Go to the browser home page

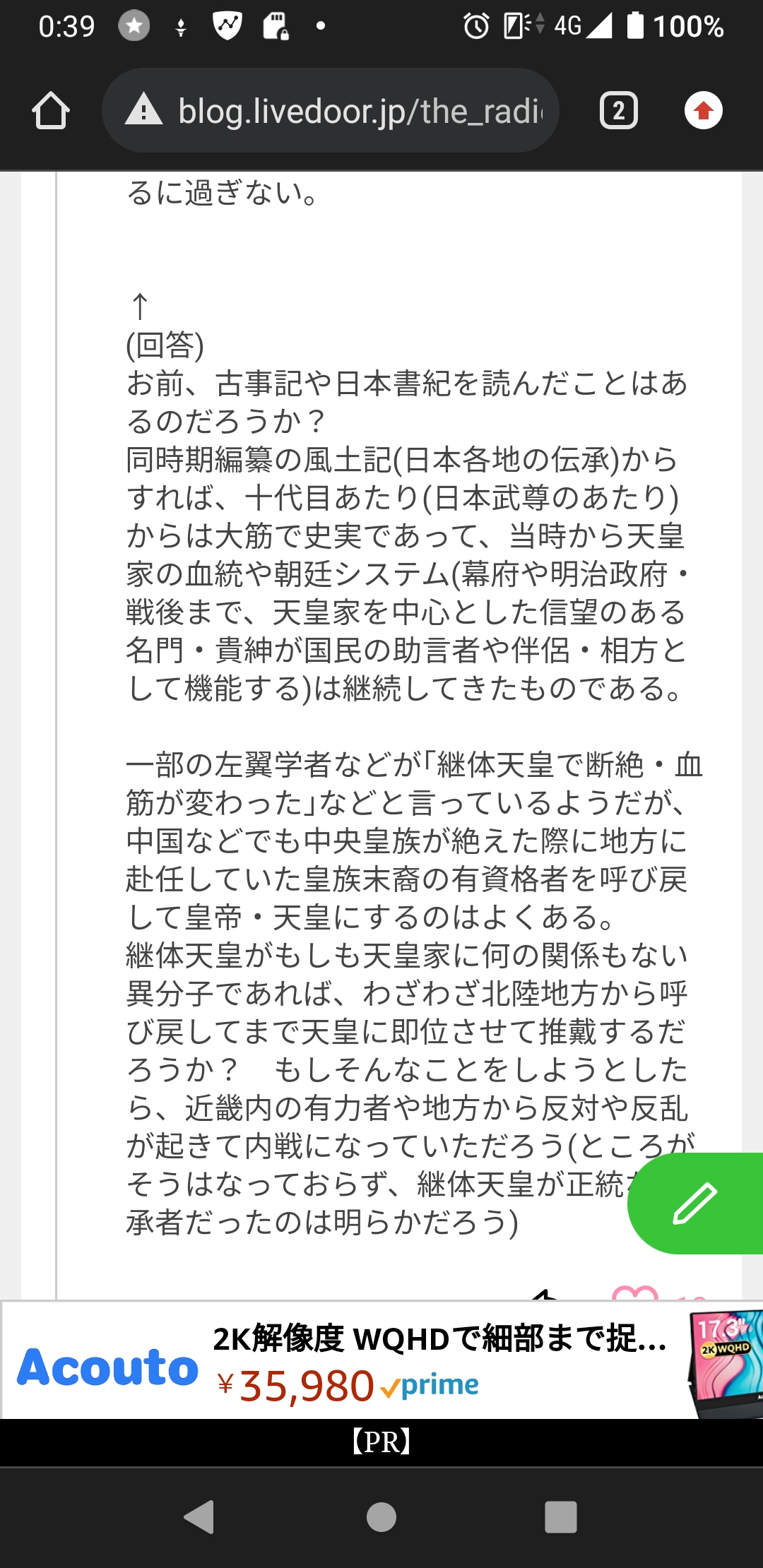51,111
